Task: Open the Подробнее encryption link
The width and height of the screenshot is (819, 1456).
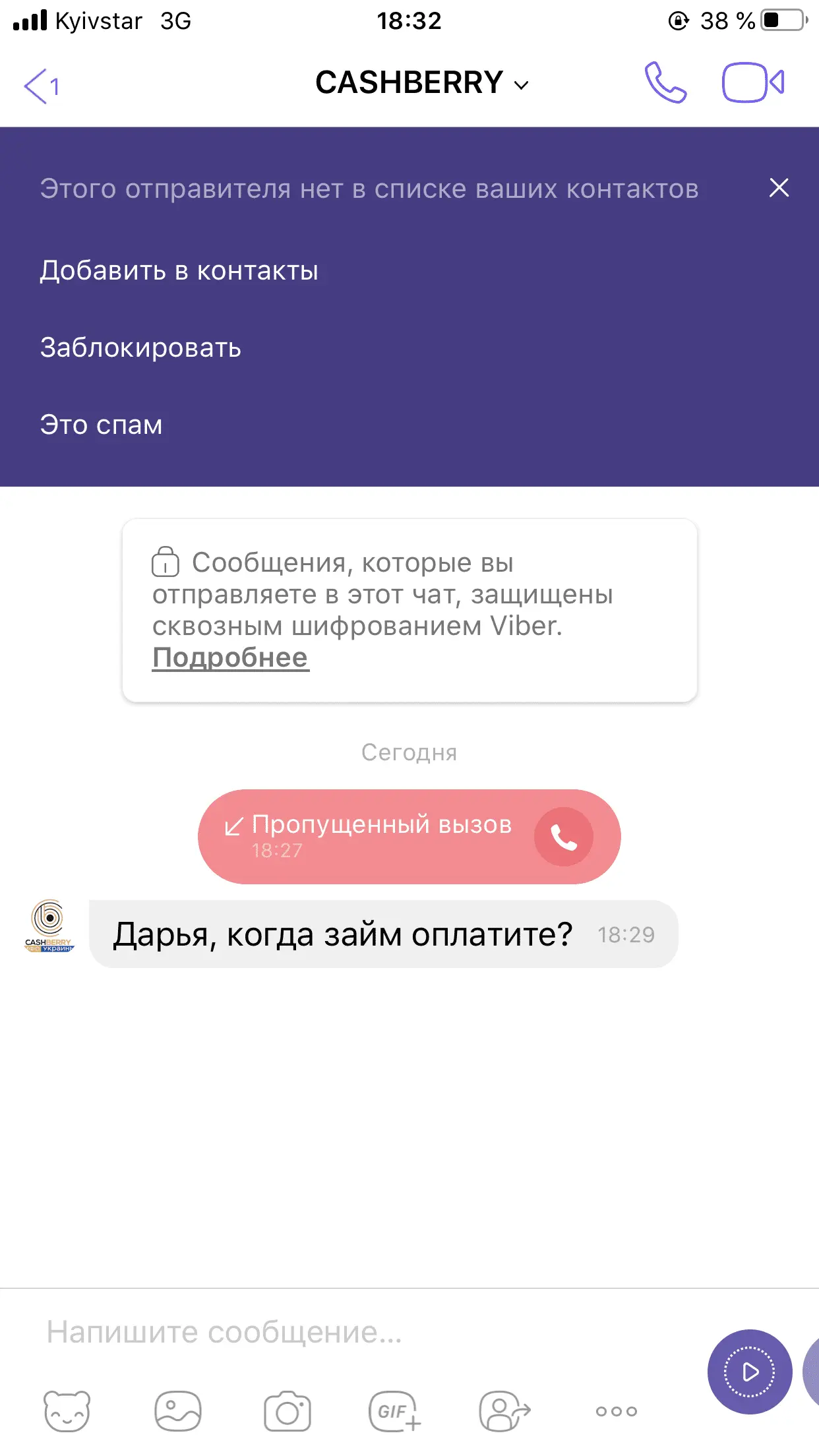Action: (230, 657)
